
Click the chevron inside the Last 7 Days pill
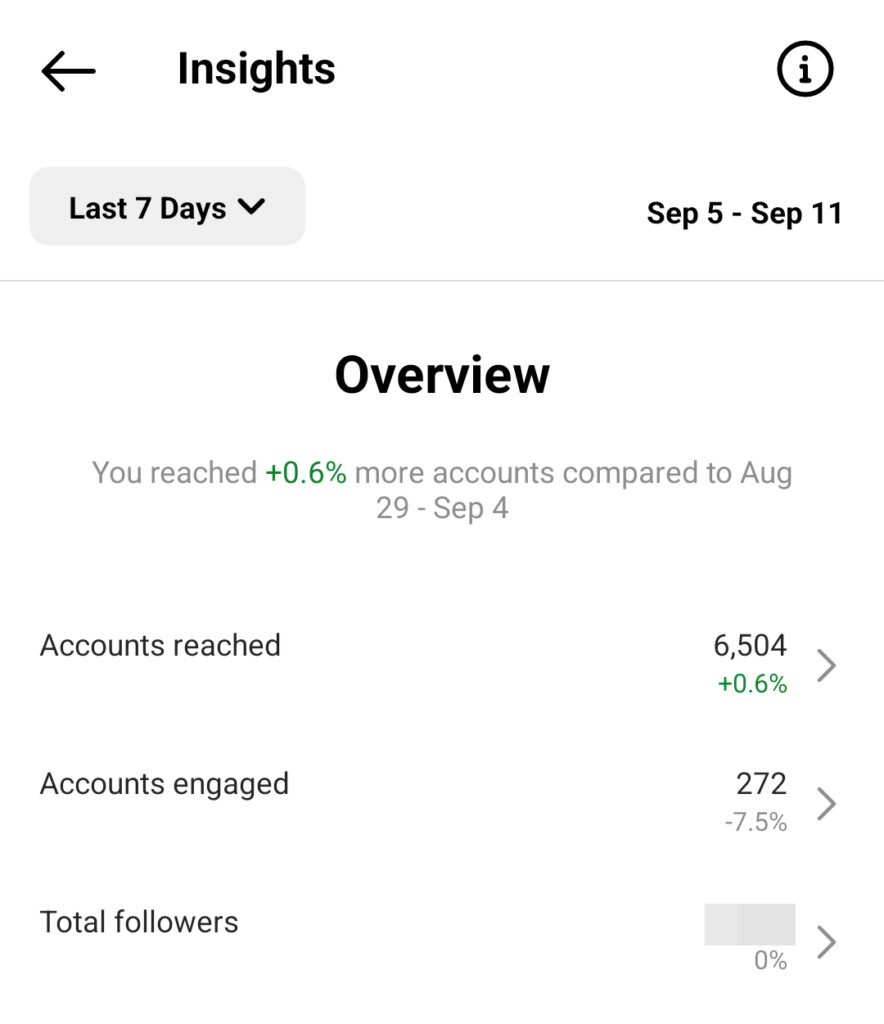click(253, 207)
